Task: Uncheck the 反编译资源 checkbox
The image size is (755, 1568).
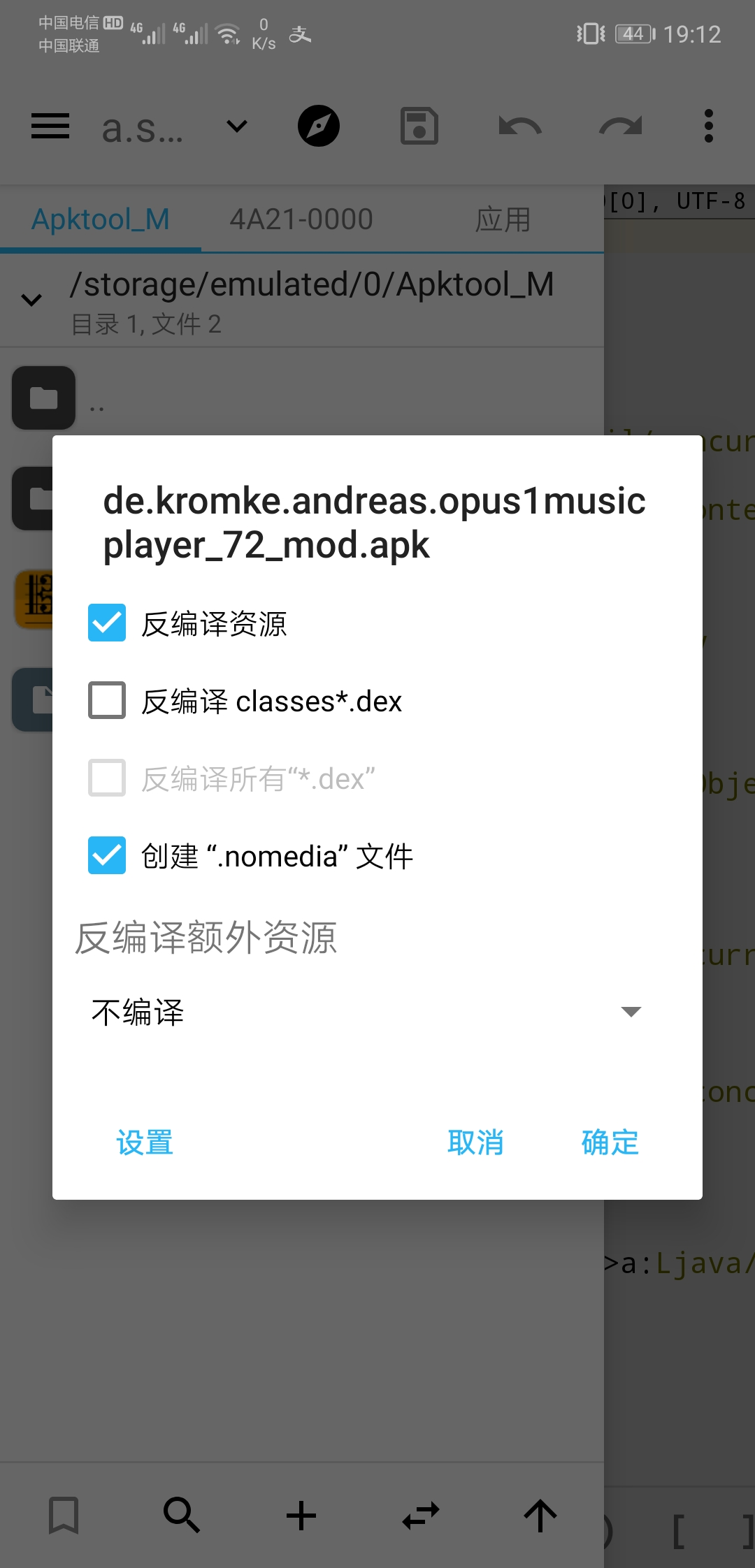Action: 107,623
